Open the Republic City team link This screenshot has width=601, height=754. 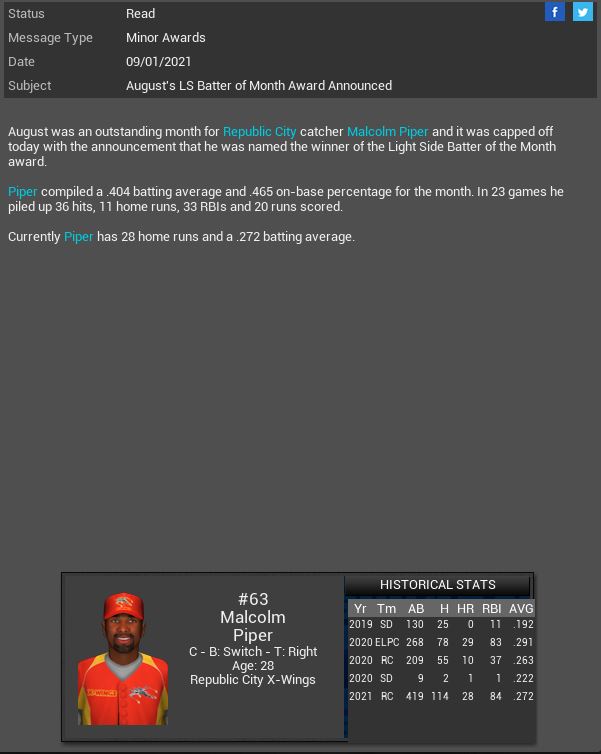tap(259, 132)
